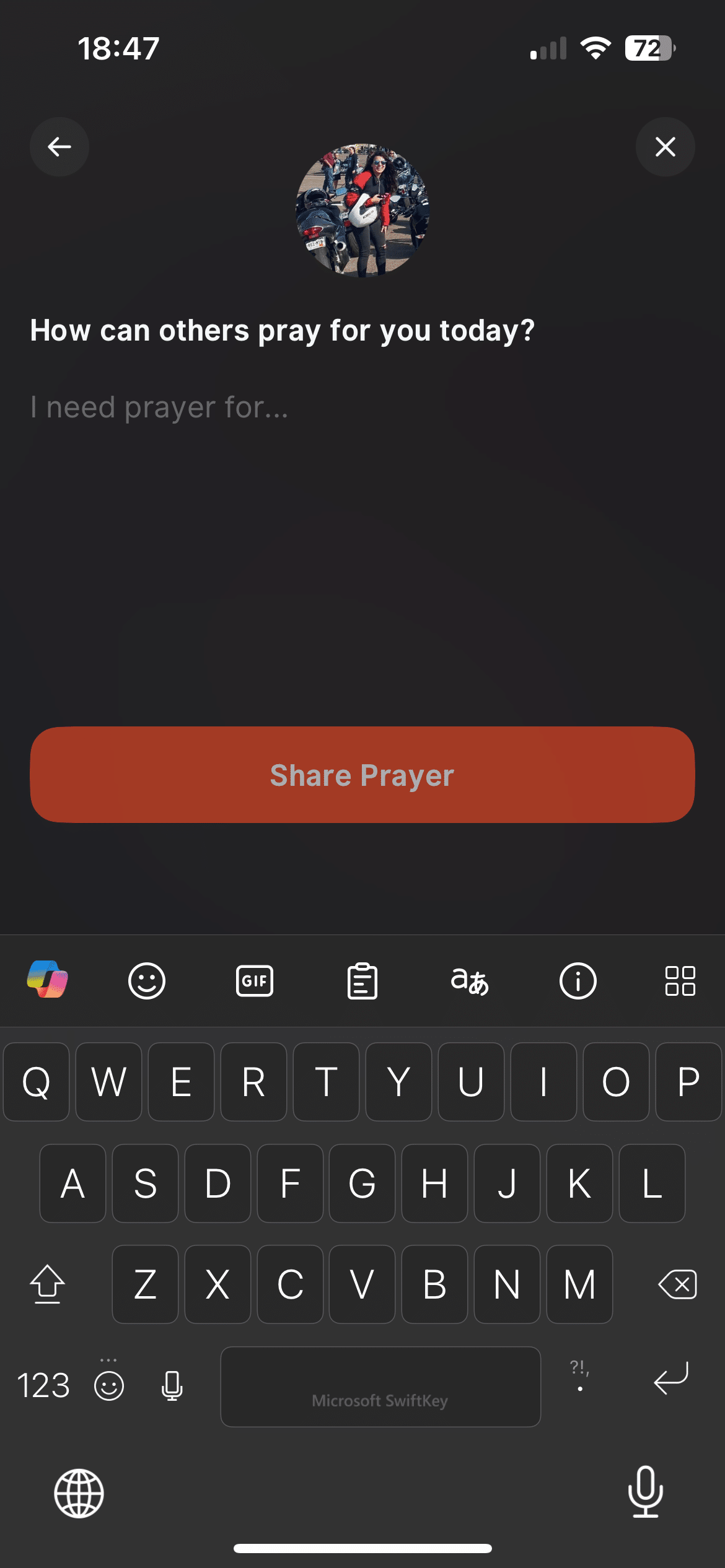Open the Copilot icon in keyboard toolbar
The height and width of the screenshot is (1568, 725).
[47, 980]
